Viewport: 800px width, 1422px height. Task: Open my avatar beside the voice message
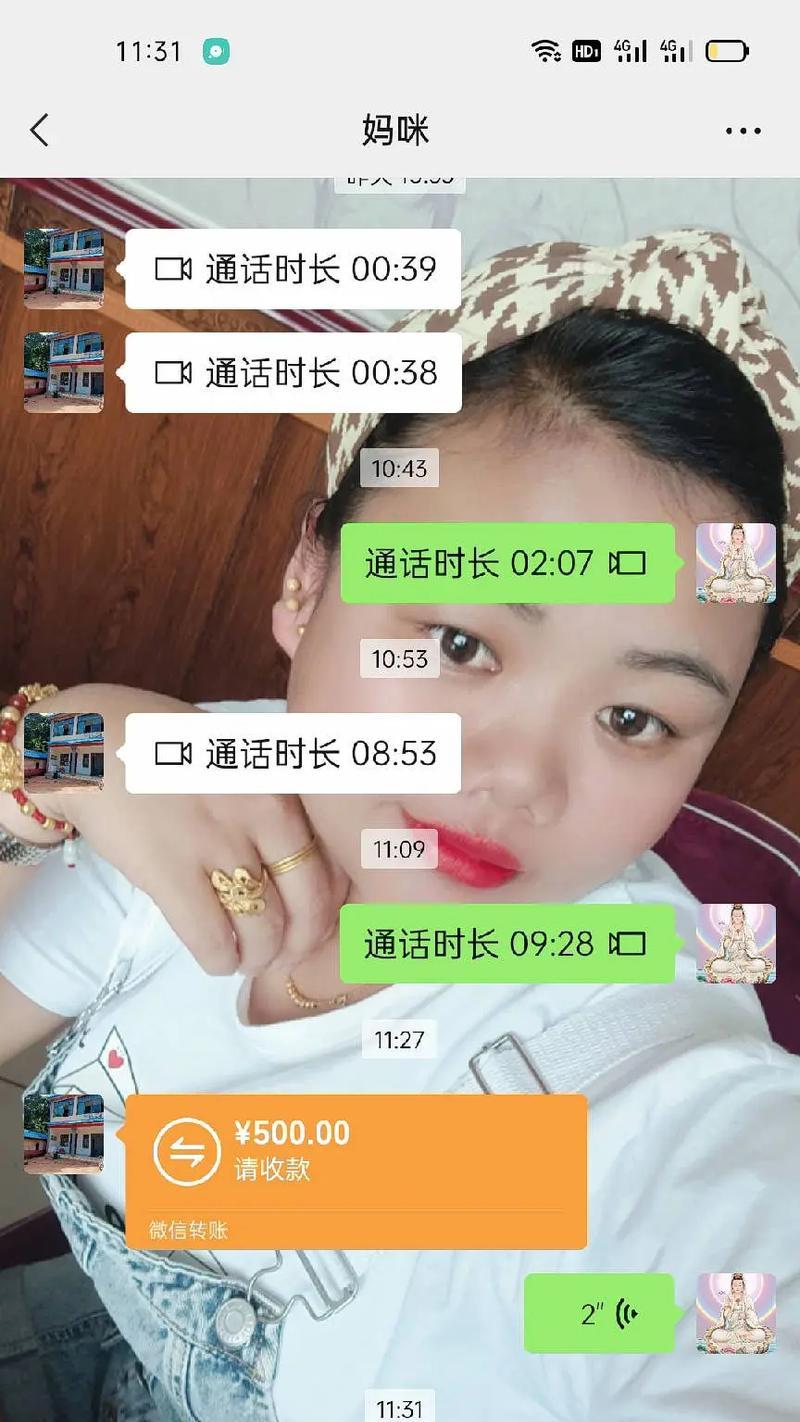tap(736, 1313)
